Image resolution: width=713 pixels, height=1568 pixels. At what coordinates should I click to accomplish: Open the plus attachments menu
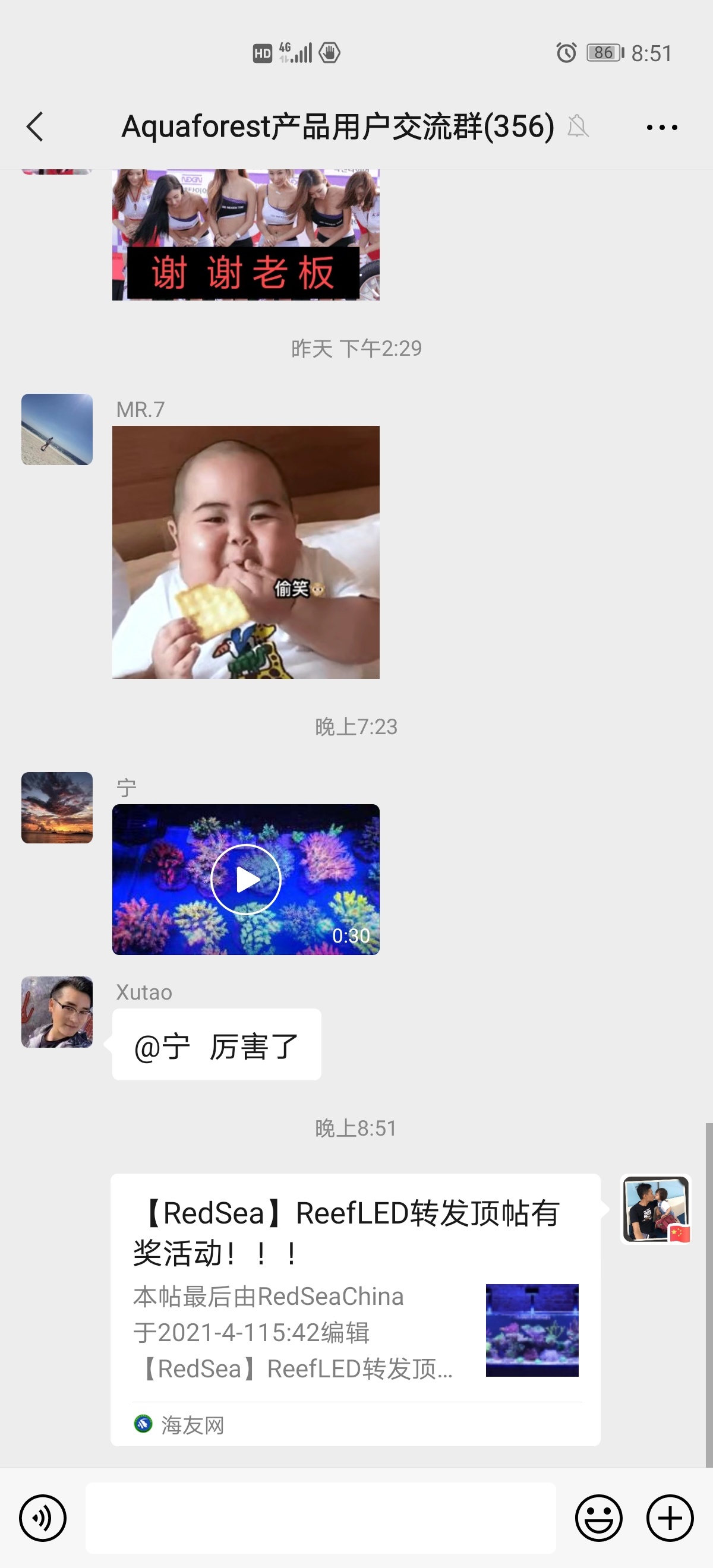(670, 1518)
